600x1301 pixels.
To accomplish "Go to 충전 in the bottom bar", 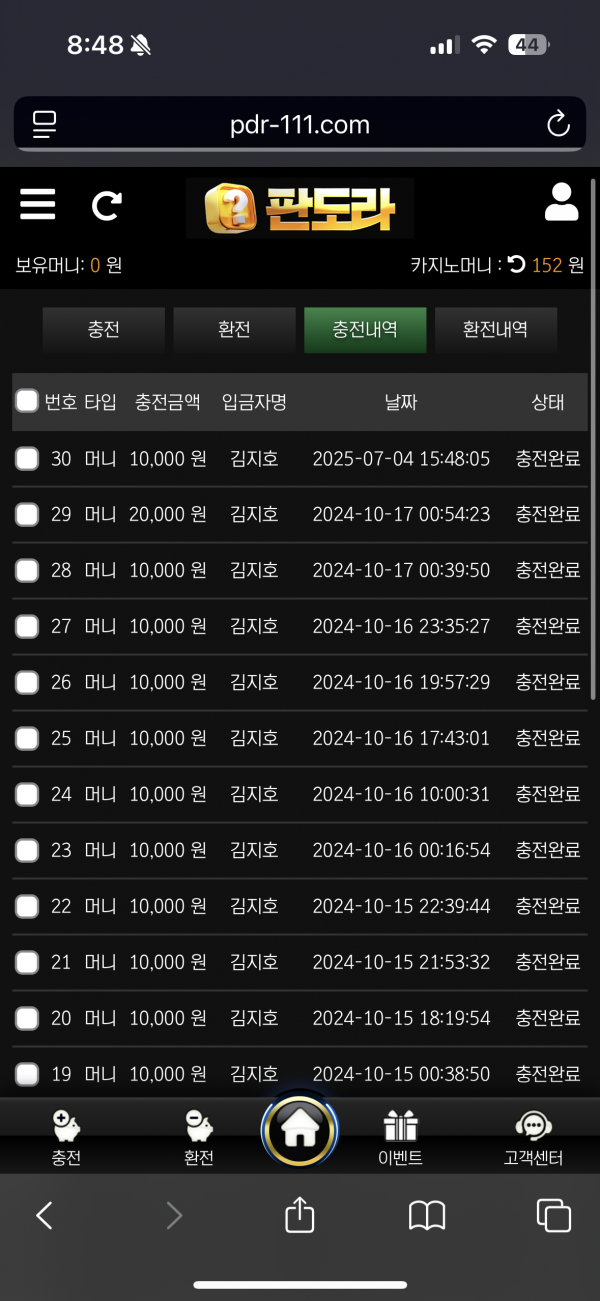I will point(66,1138).
